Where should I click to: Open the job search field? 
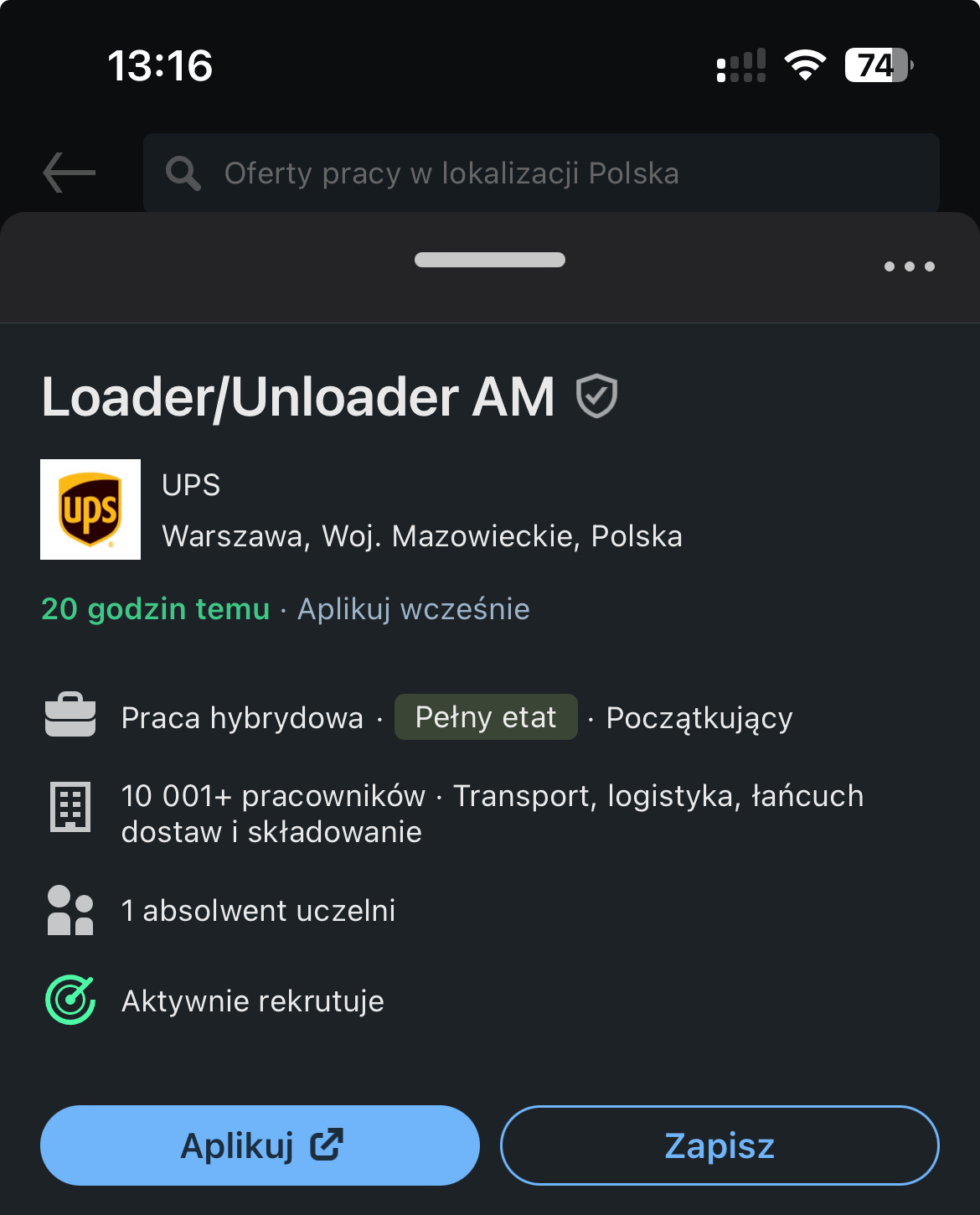540,173
